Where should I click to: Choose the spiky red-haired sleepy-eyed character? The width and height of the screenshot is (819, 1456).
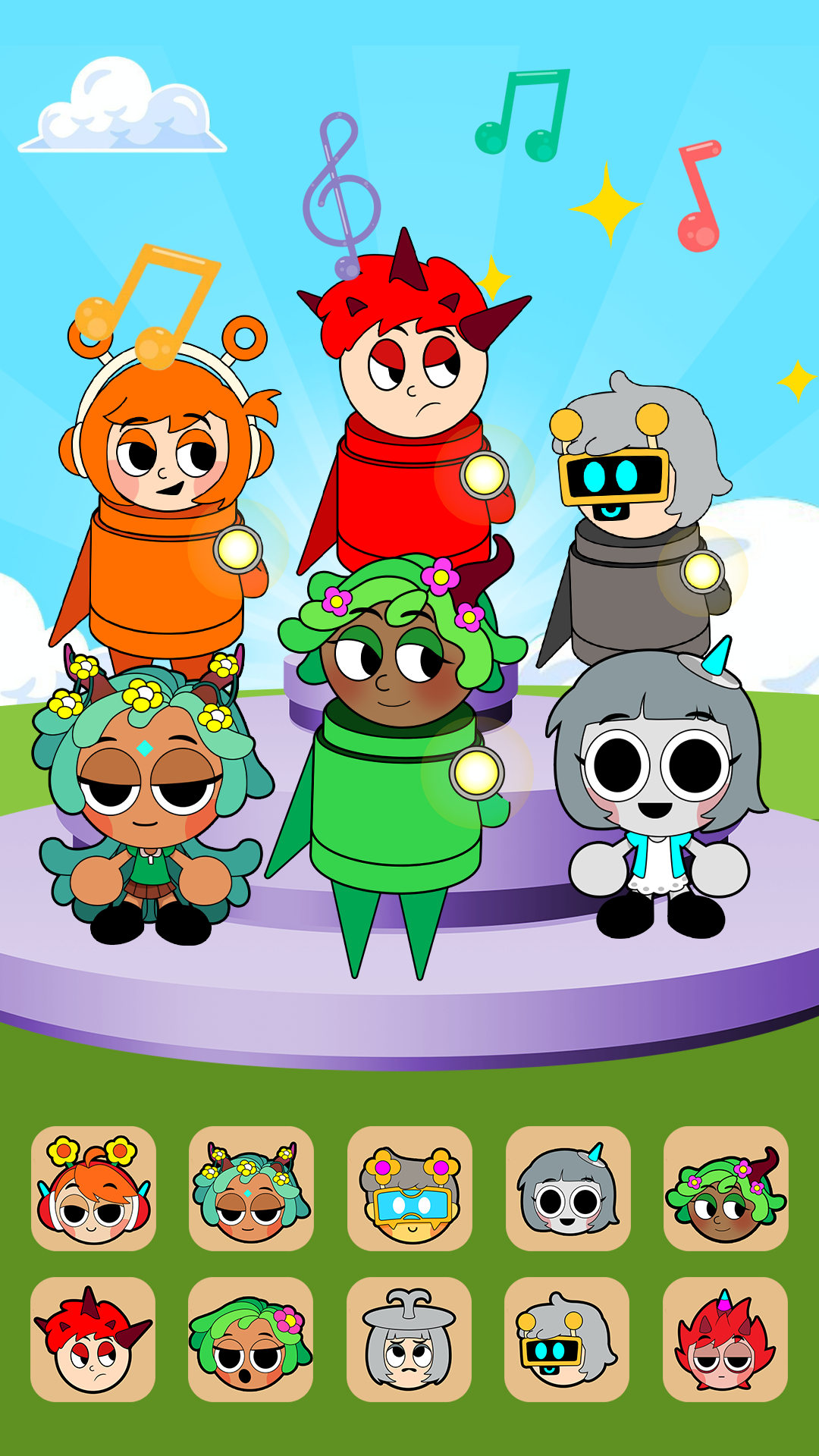[725, 1339]
